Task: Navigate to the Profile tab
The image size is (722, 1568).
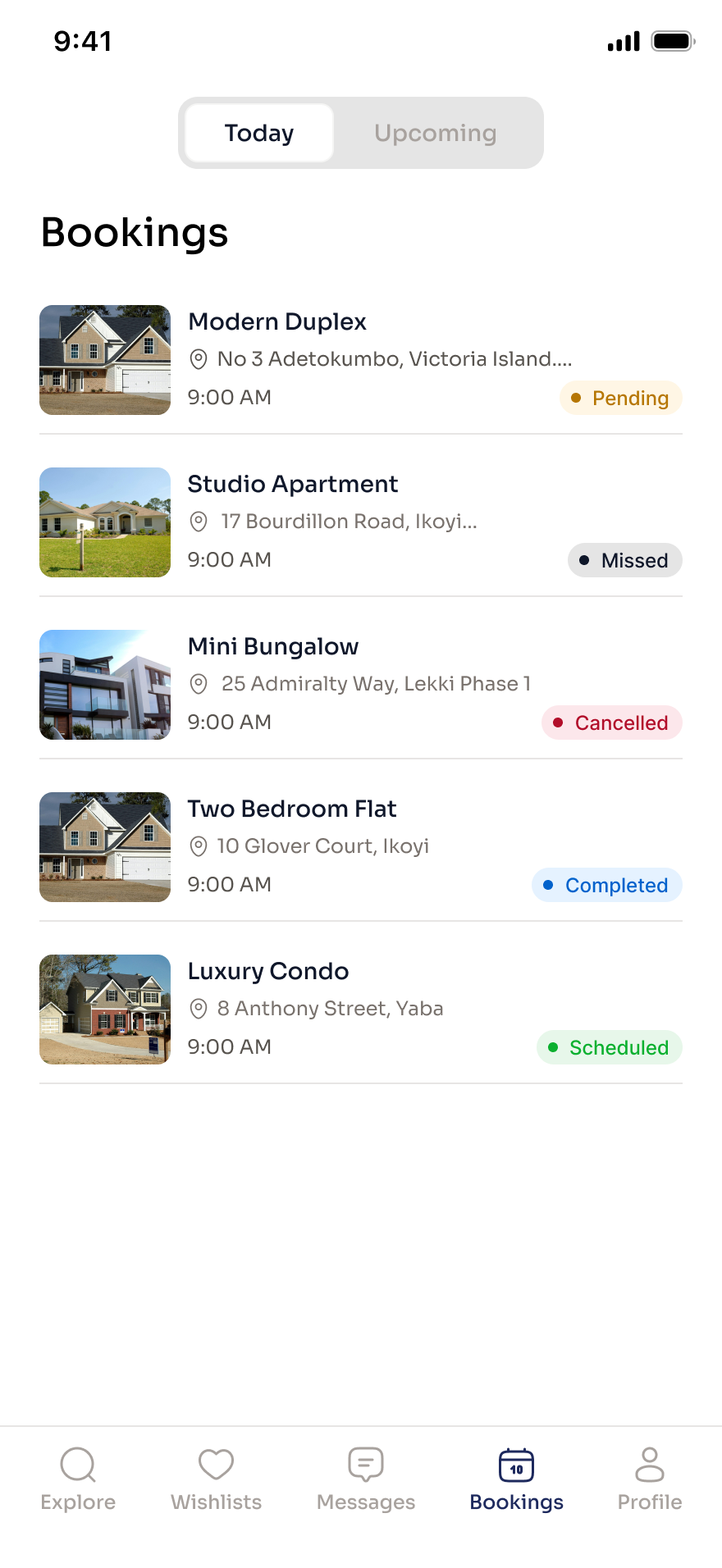Action: tap(650, 1479)
